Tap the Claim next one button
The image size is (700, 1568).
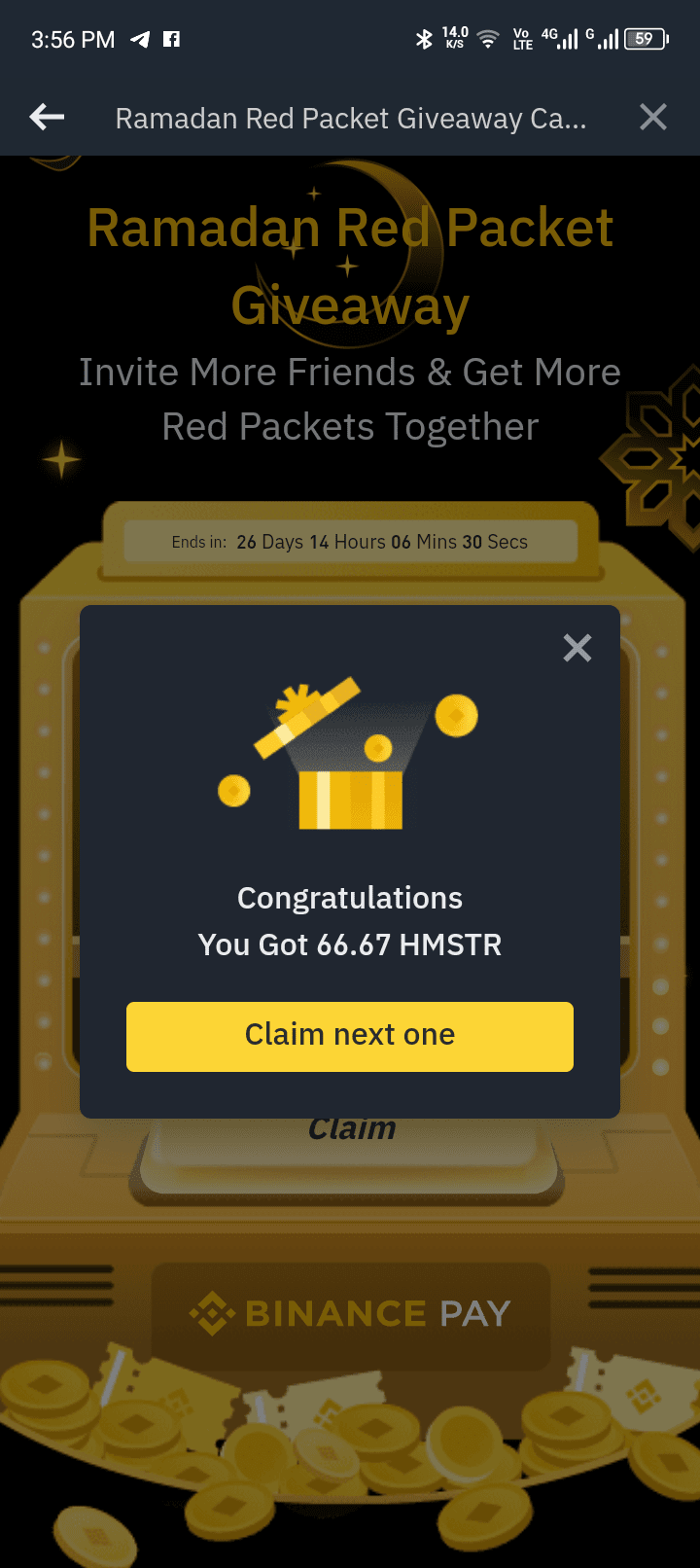click(x=350, y=1036)
